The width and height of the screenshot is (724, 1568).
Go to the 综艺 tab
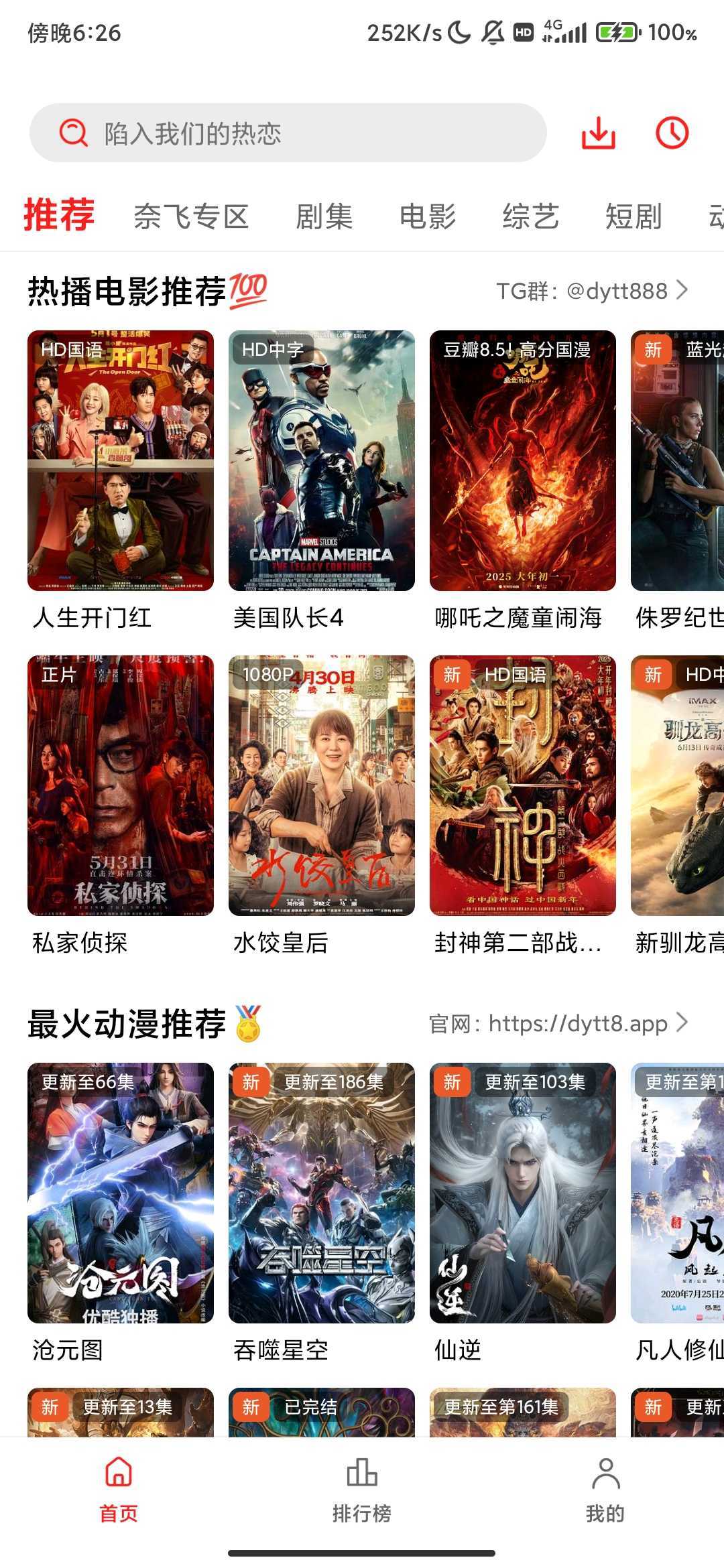point(531,216)
